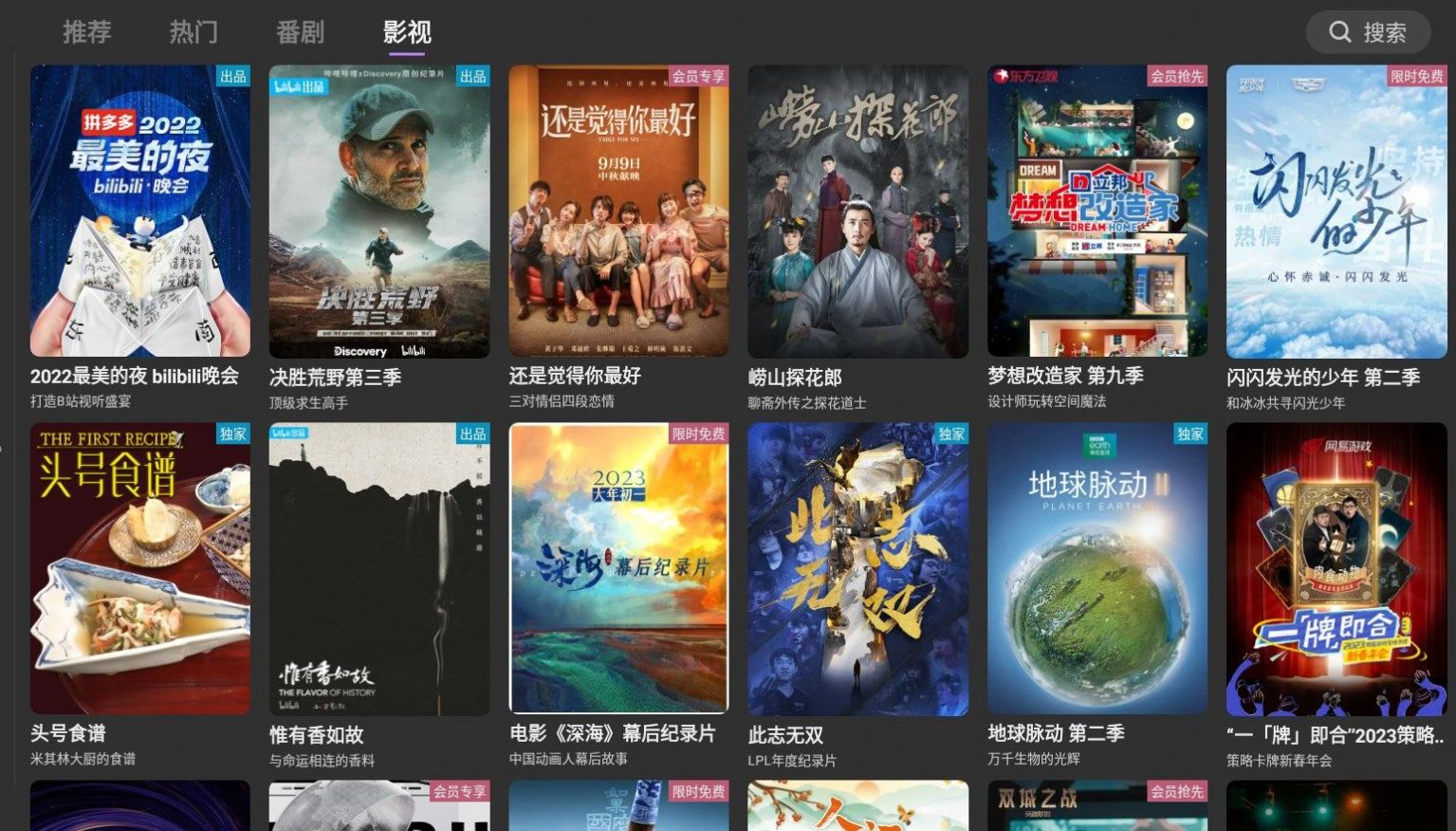Open 电影《深海》幕后纪录片
Screen dimensions: 1456x831
coord(618,568)
